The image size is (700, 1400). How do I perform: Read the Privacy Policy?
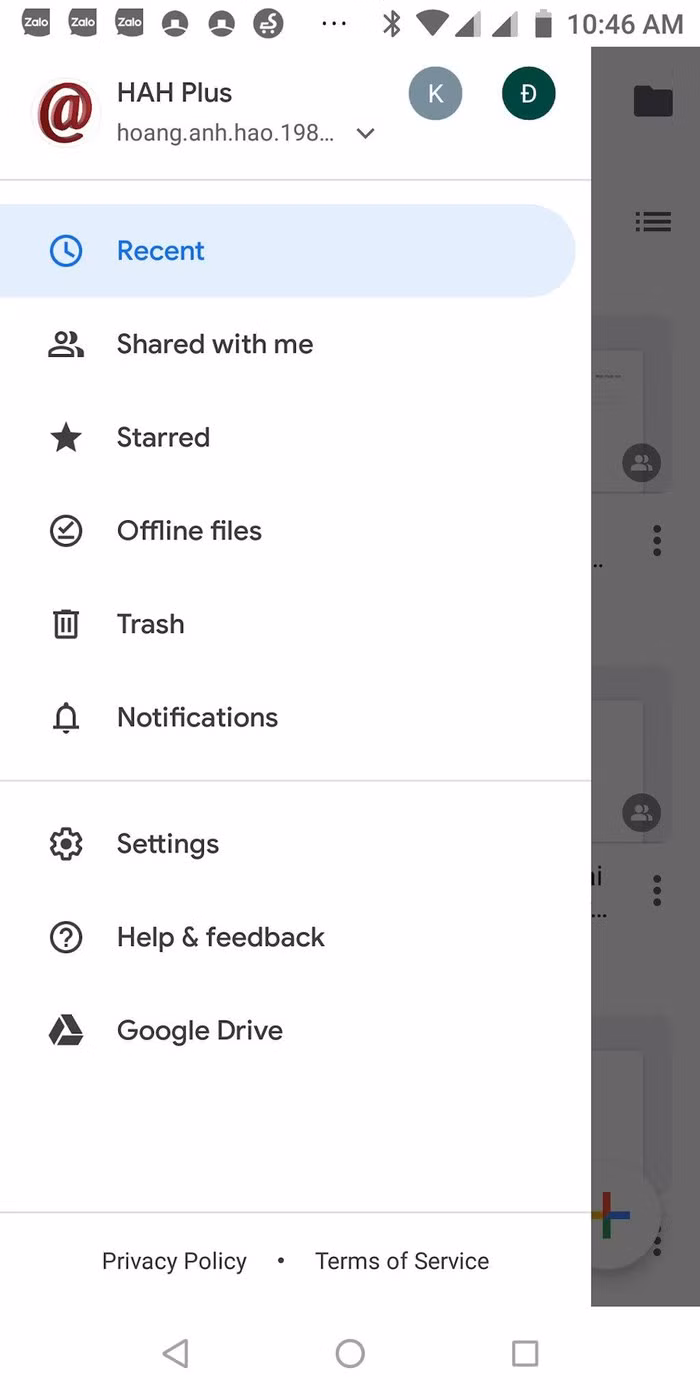[x=174, y=1261]
